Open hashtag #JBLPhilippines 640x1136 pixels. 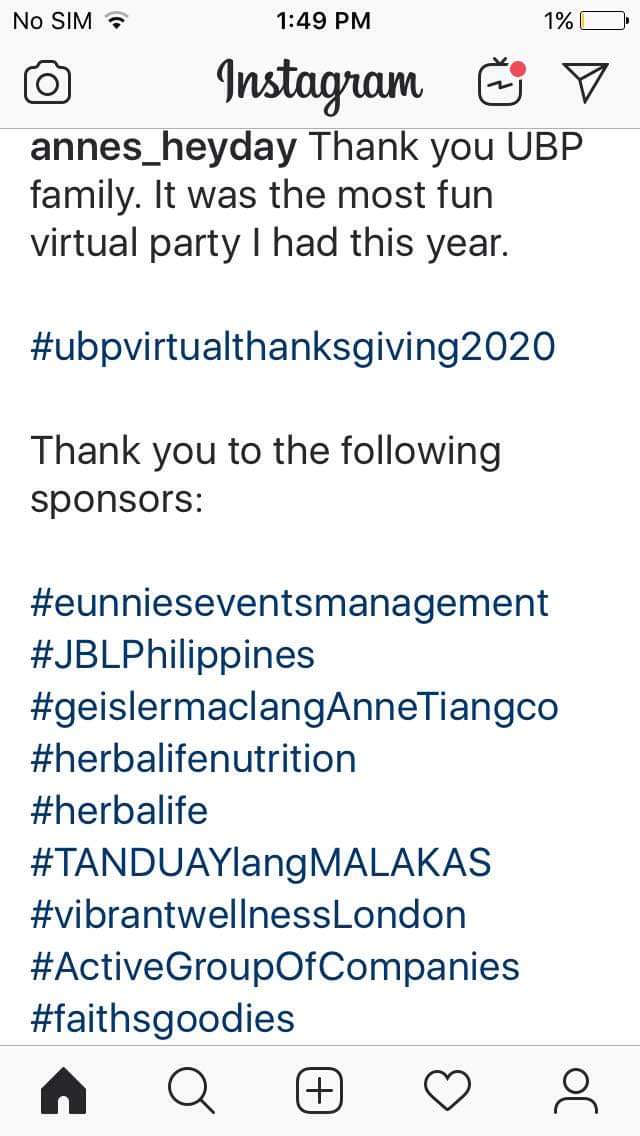click(173, 655)
